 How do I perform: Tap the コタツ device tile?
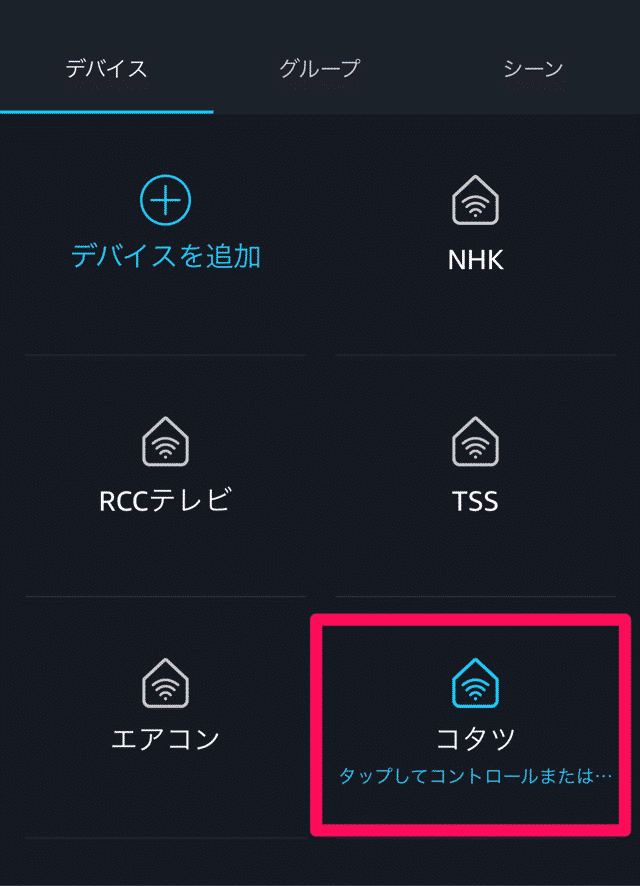click(x=475, y=720)
